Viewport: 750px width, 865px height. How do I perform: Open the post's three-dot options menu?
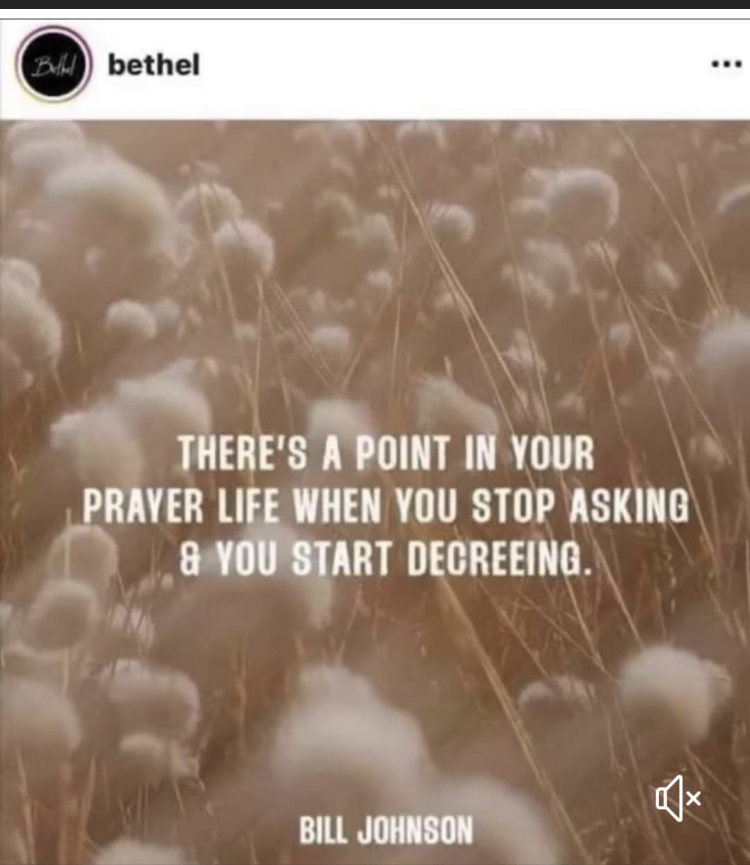tap(724, 66)
